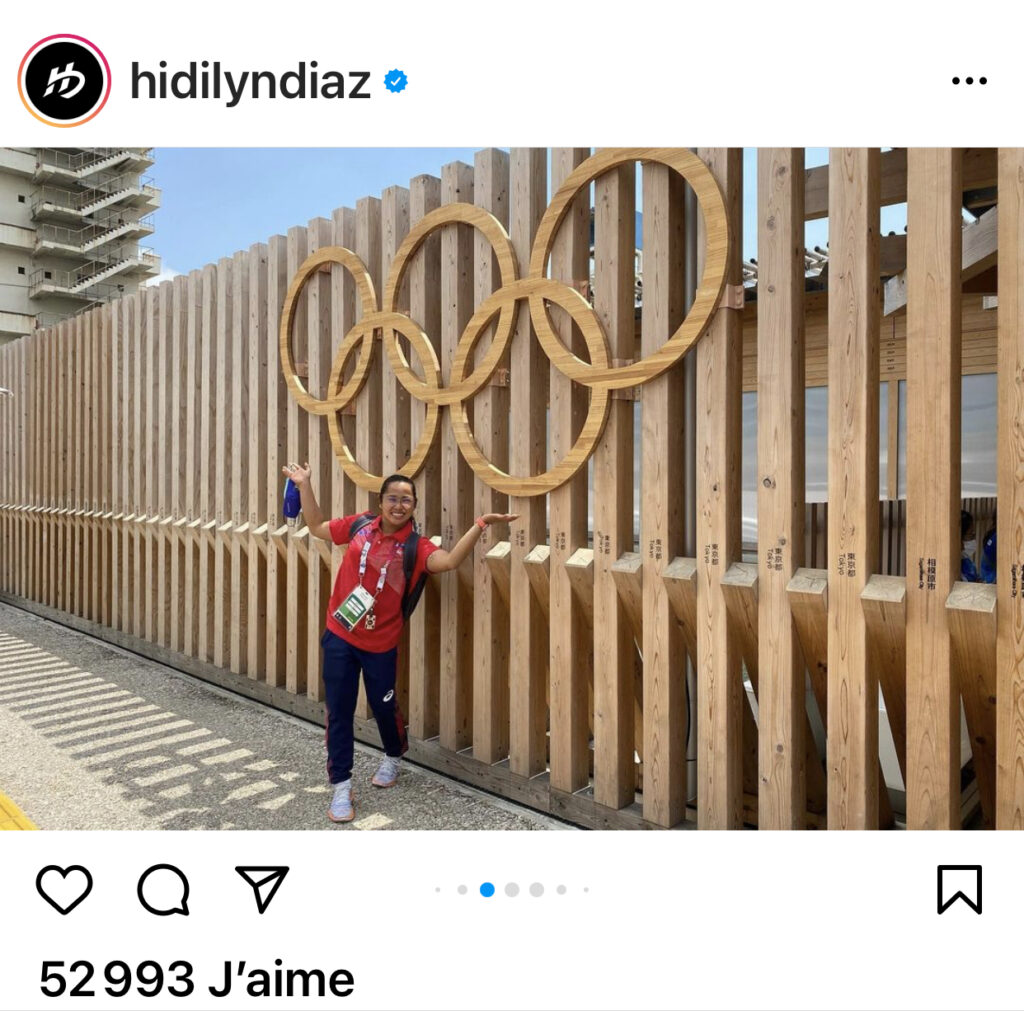Open comments with the speech bubble icon
Screen dimensions: 1024x1011
pyautogui.click(x=163, y=889)
